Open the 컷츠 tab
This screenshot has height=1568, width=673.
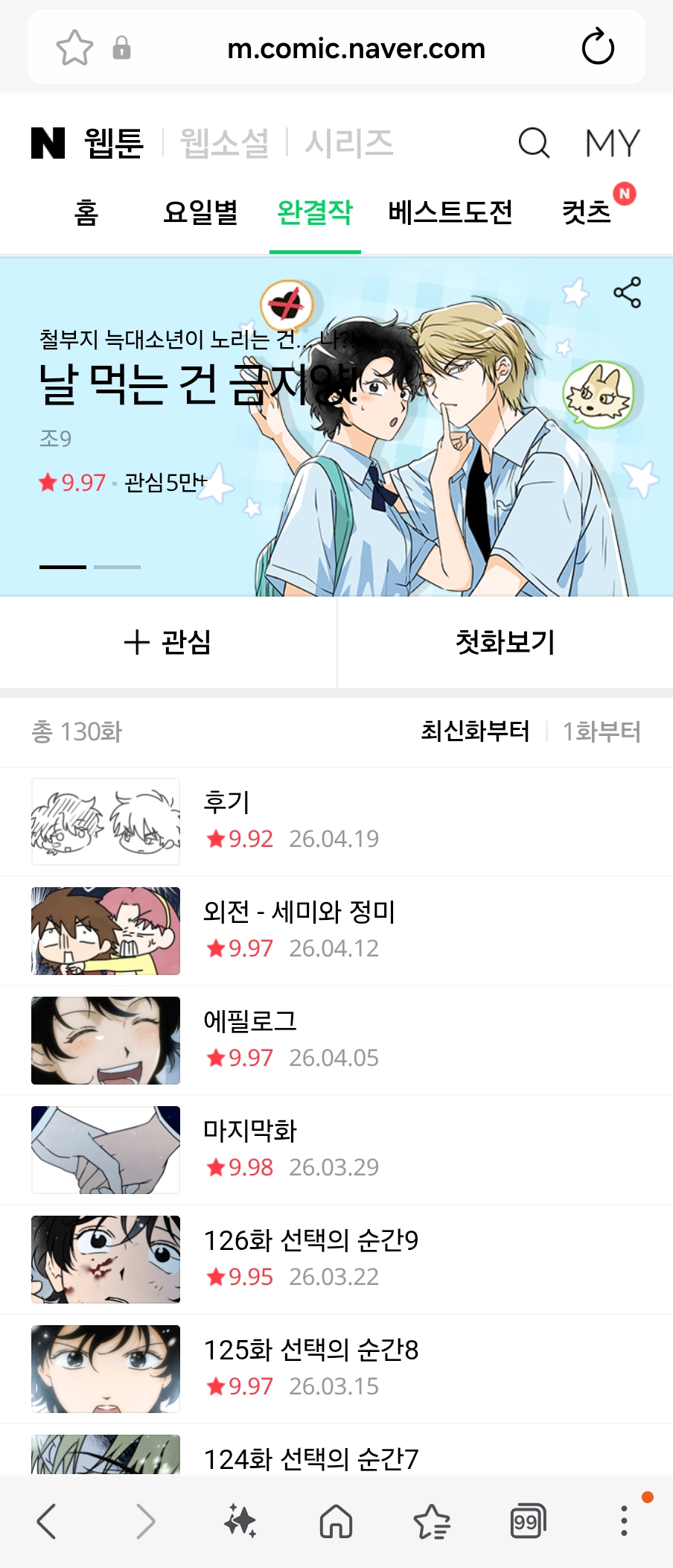coord(587,213)
